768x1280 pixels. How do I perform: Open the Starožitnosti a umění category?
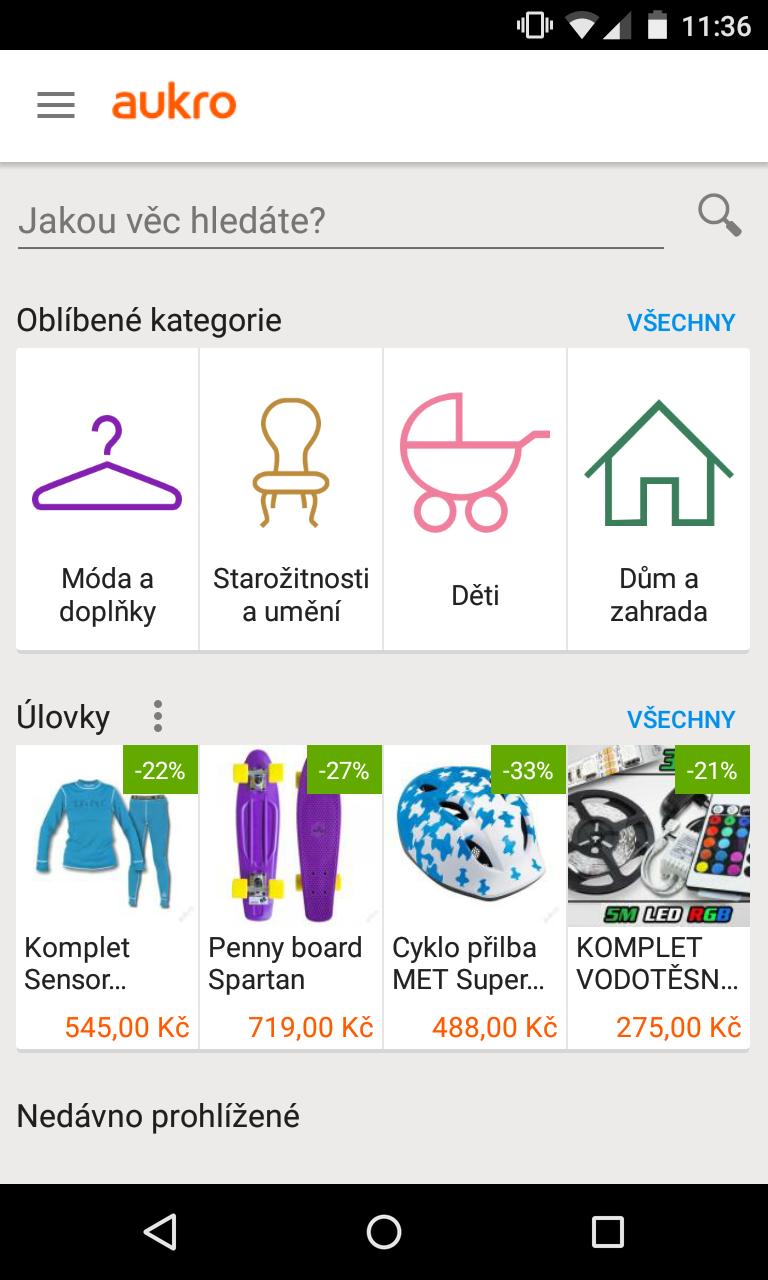(x=291, y=500)
